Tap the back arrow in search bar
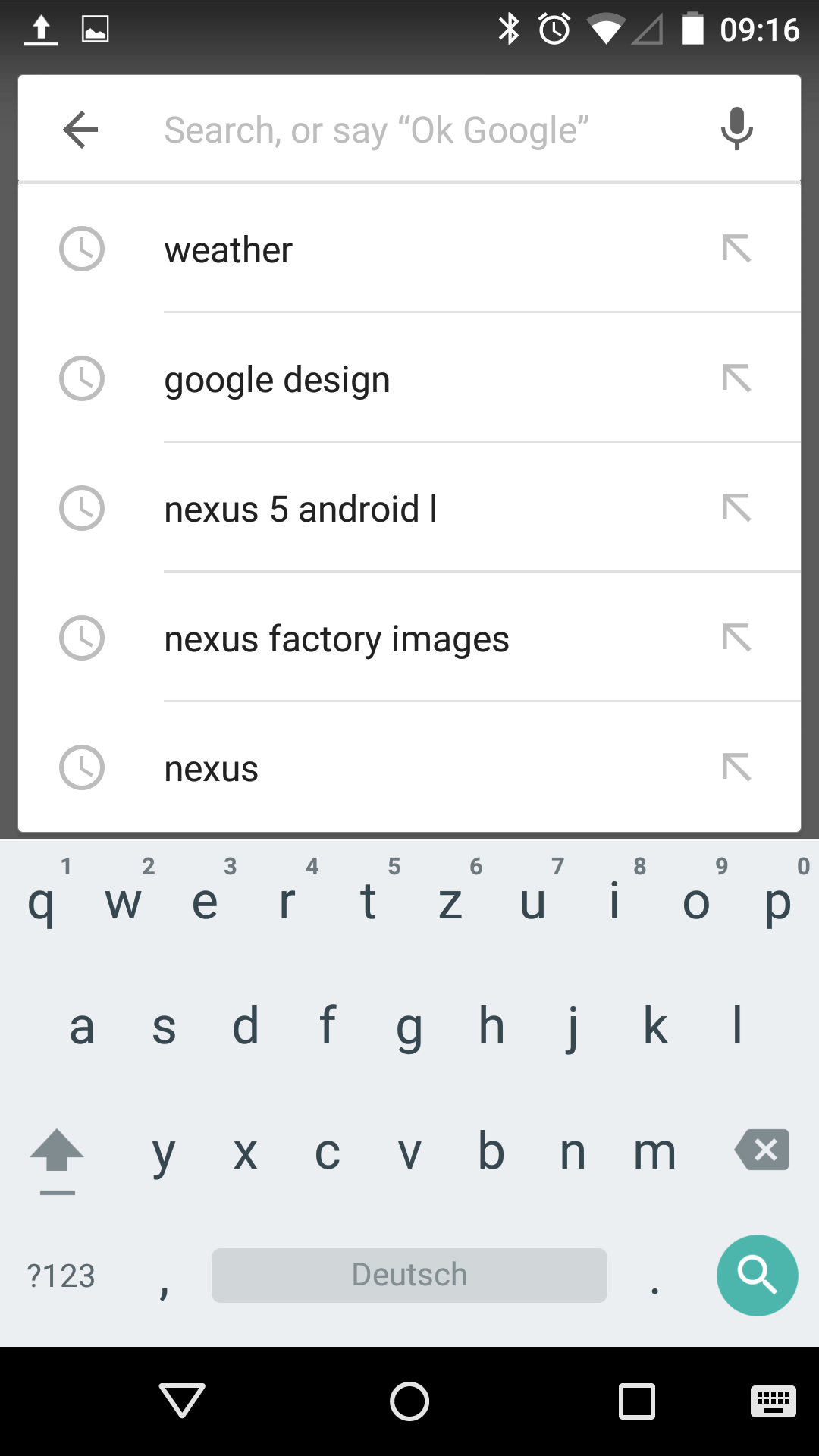This screenshot has height=1456, width=819. (80, 130)
